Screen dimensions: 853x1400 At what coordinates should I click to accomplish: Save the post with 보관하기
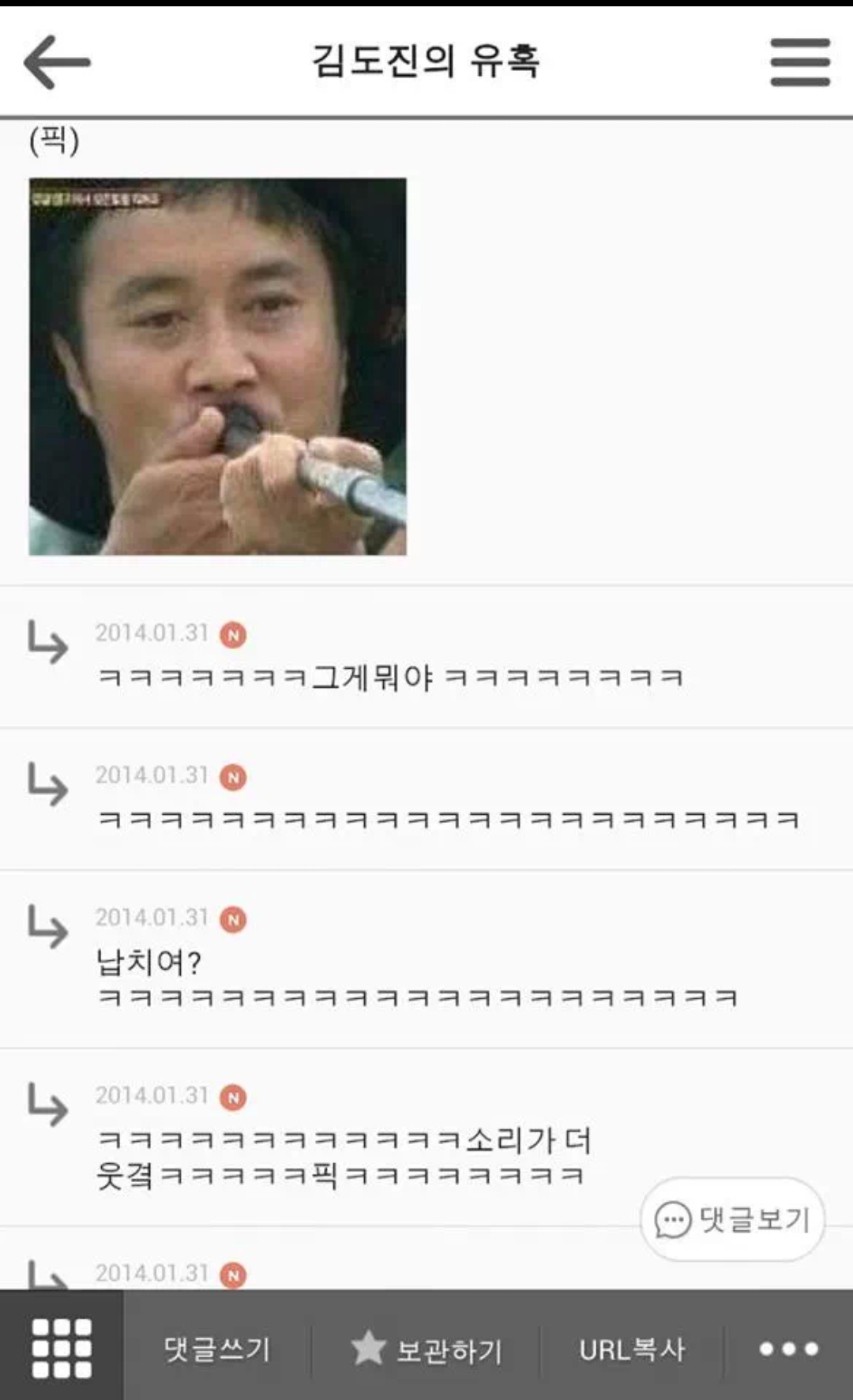pos(426,1349)
